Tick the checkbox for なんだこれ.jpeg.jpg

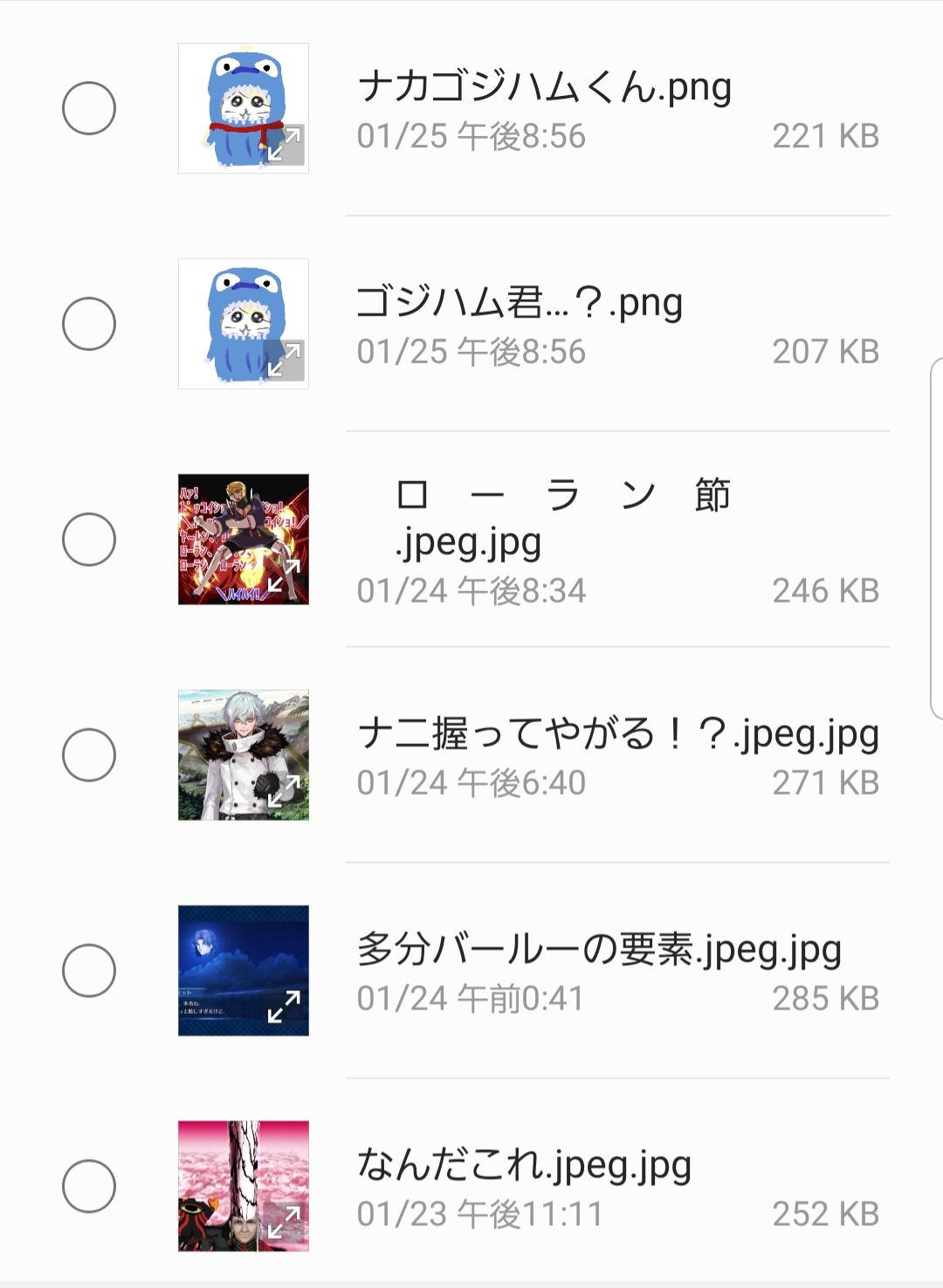point(89,1186)
